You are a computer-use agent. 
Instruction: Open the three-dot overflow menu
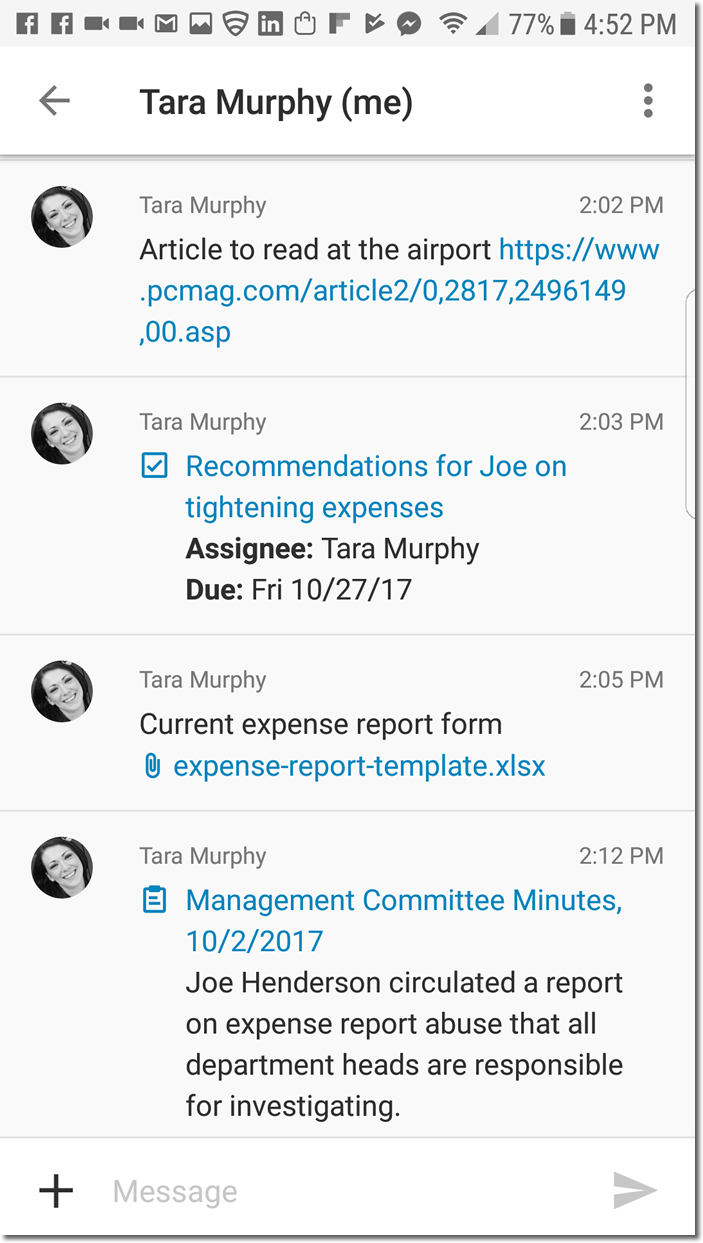[x=648, y=101]
